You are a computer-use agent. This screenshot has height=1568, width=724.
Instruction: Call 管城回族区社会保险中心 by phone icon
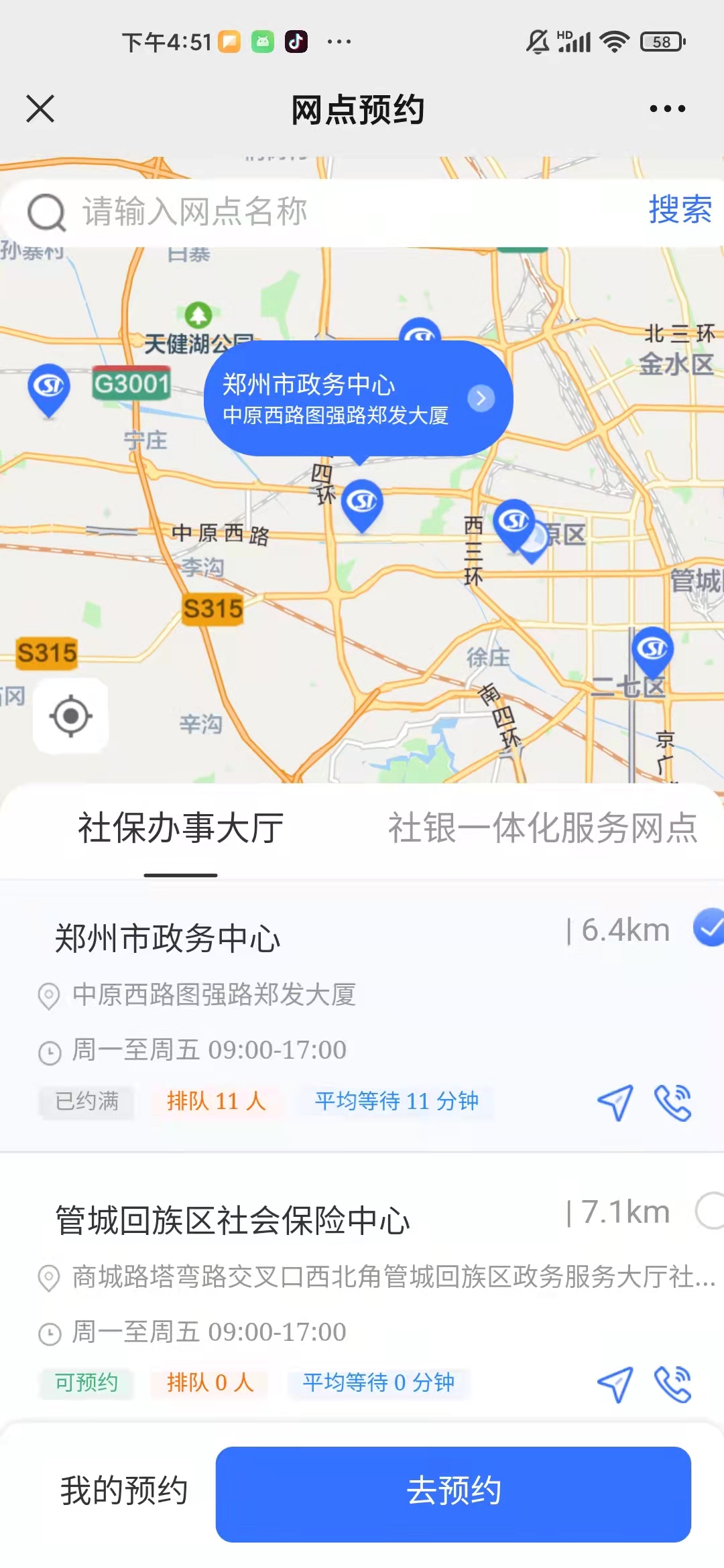[673, 1384]
